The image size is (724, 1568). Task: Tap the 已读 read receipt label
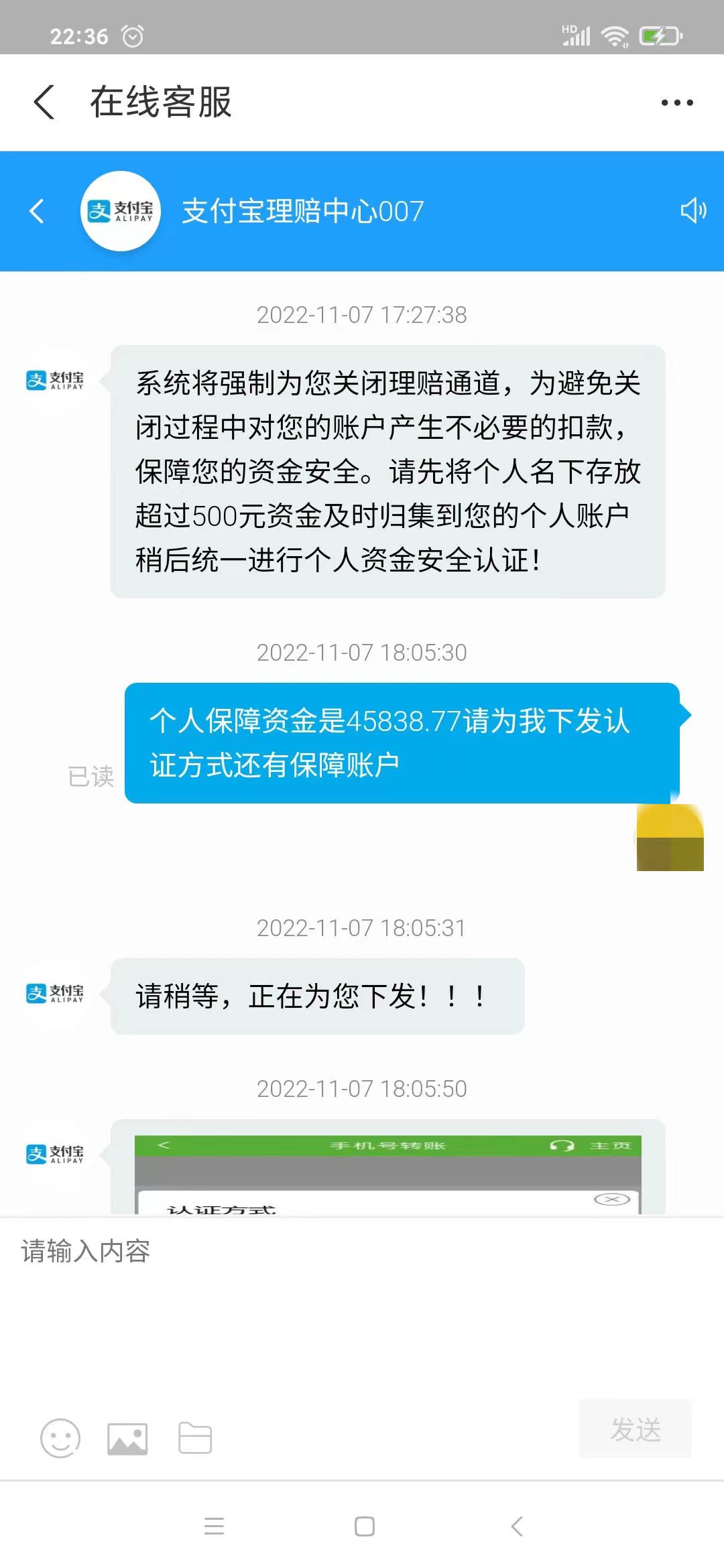tap(91, 776)
